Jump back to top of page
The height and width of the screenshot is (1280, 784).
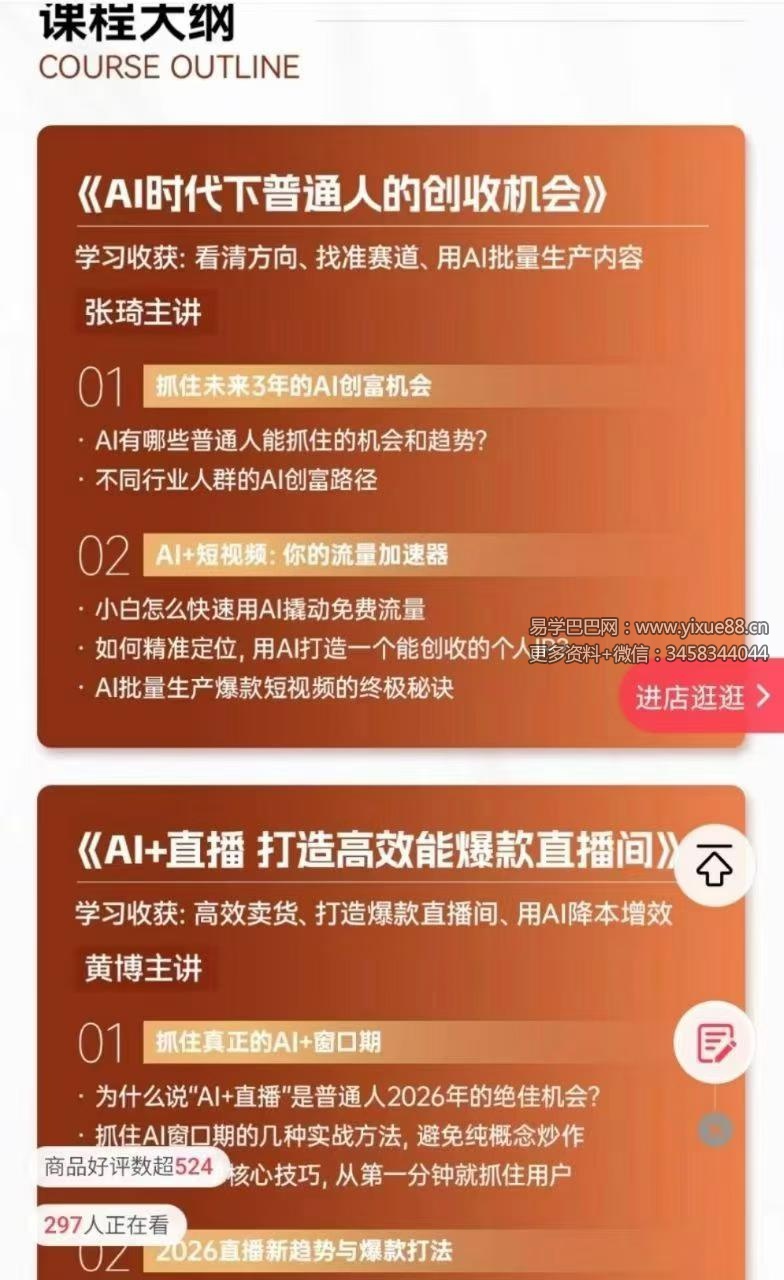(x=714, y=866)
